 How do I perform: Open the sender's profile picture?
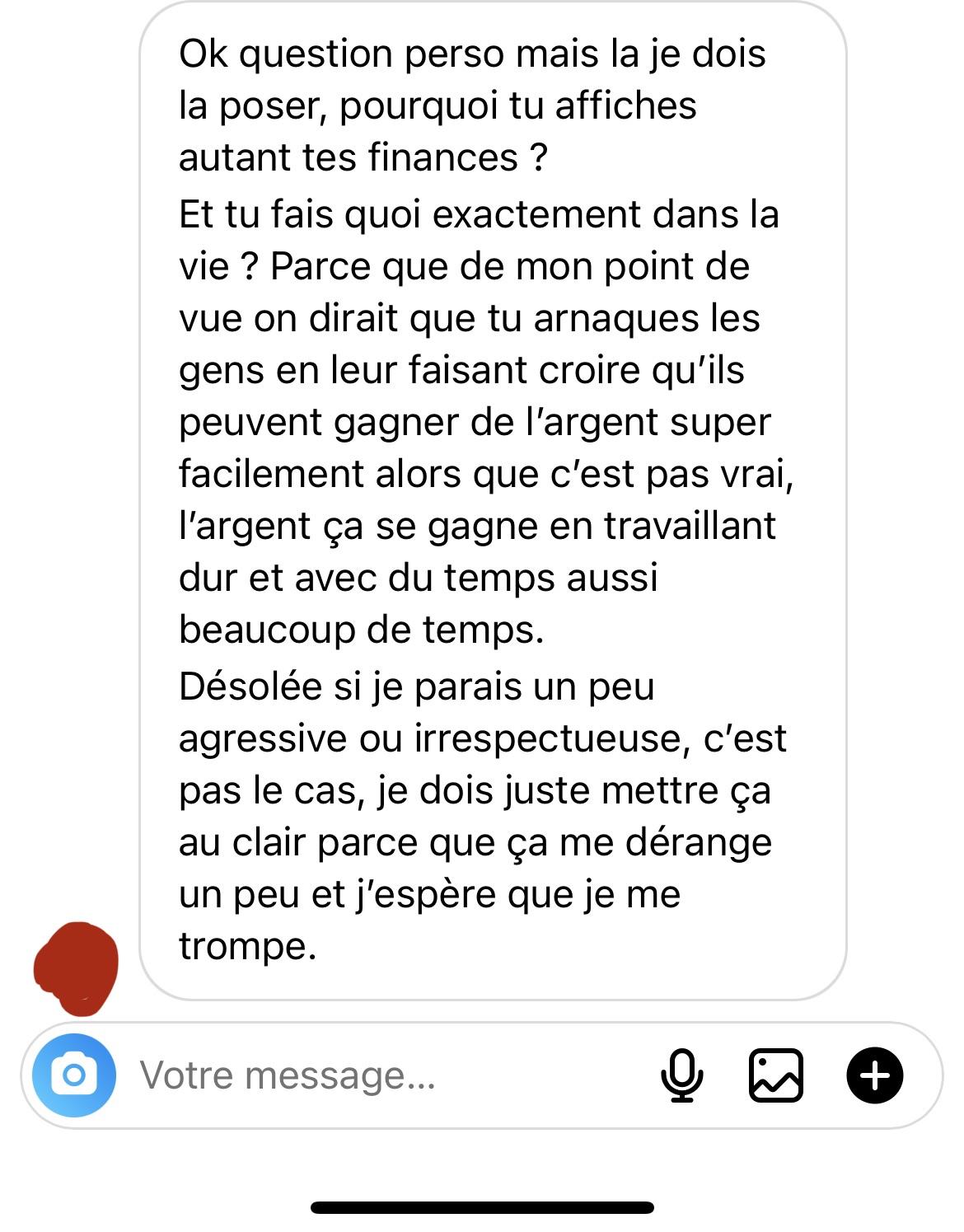point(76,967)
